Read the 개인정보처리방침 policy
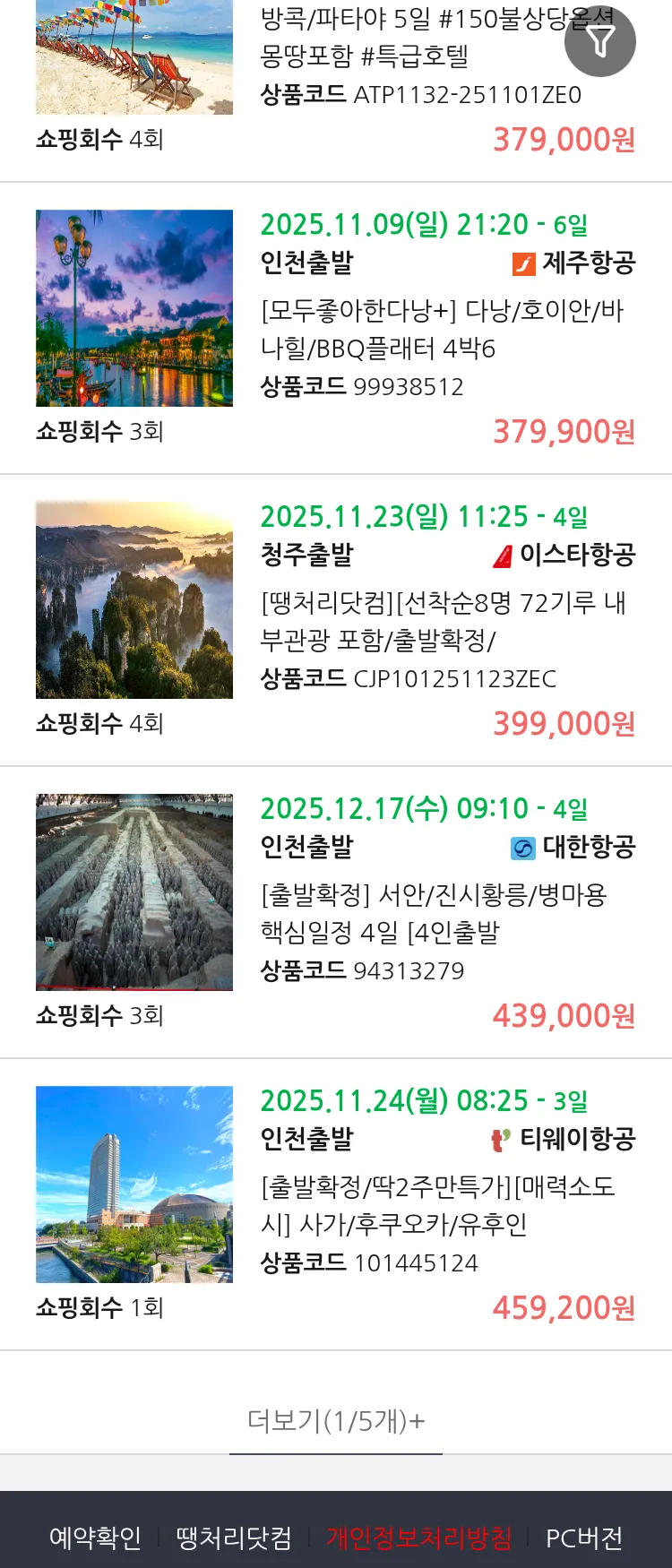The image size is (672, 1568). point(418,1538)
